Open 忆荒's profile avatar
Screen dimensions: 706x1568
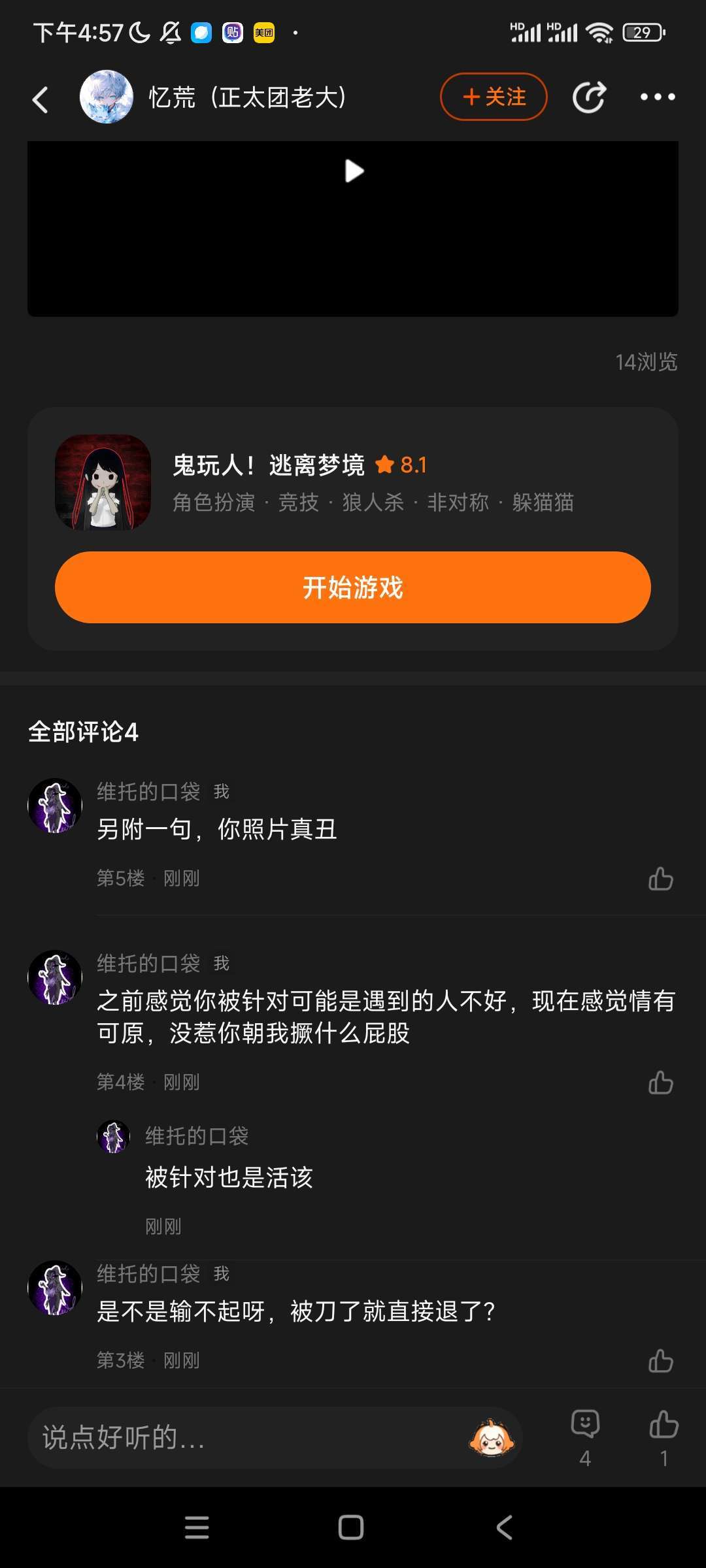tap(106, 97)
